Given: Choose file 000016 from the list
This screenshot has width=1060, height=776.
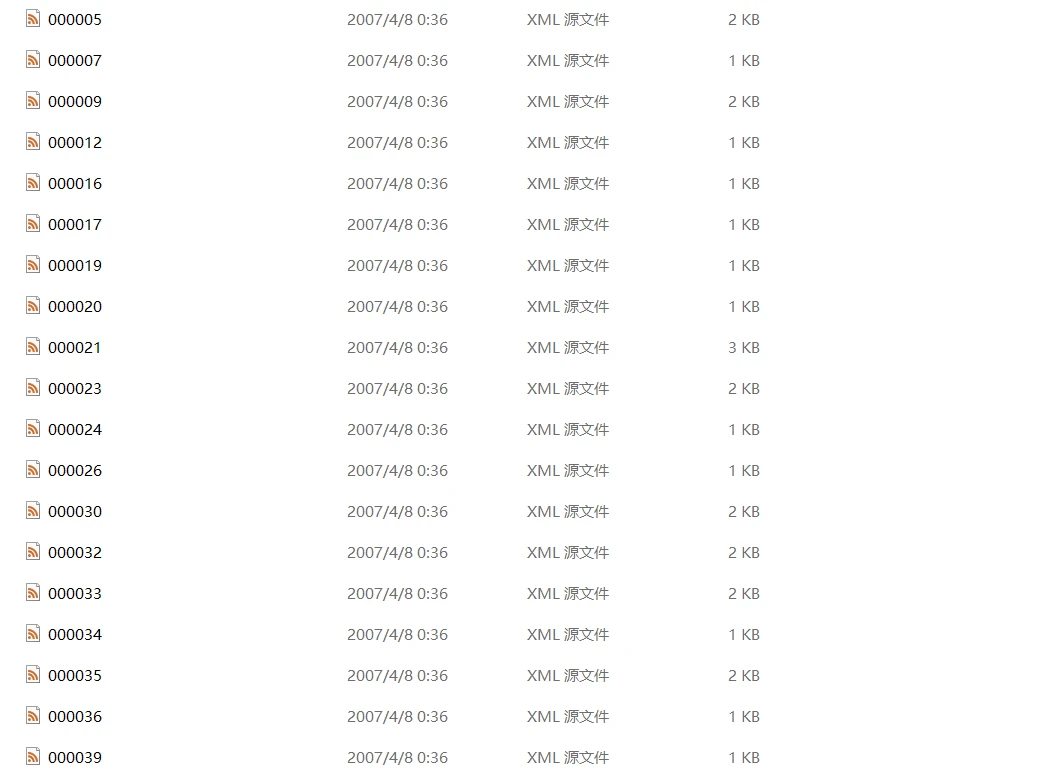Looking at the screenshot, I should tap(74, 184).
